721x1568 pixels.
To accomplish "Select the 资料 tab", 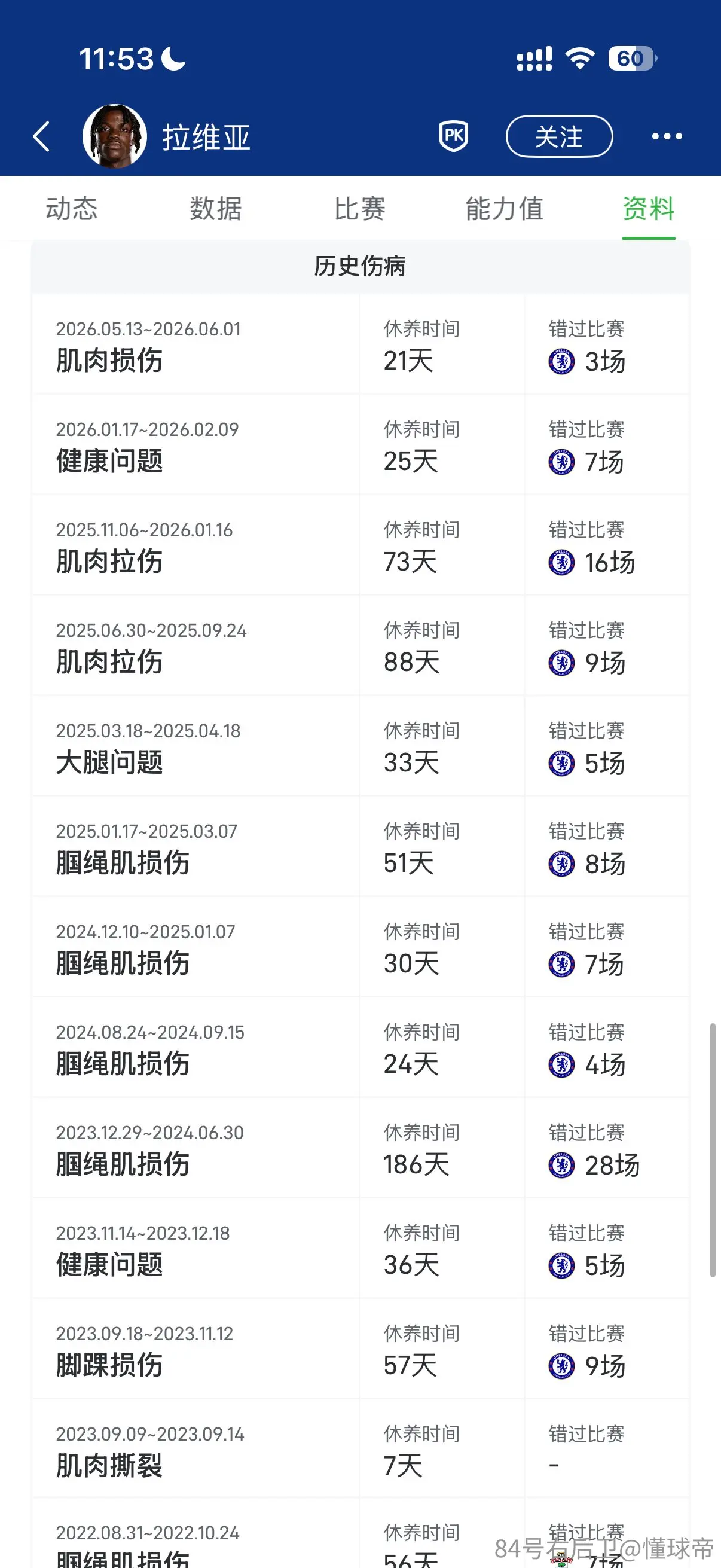I will 649,208.
